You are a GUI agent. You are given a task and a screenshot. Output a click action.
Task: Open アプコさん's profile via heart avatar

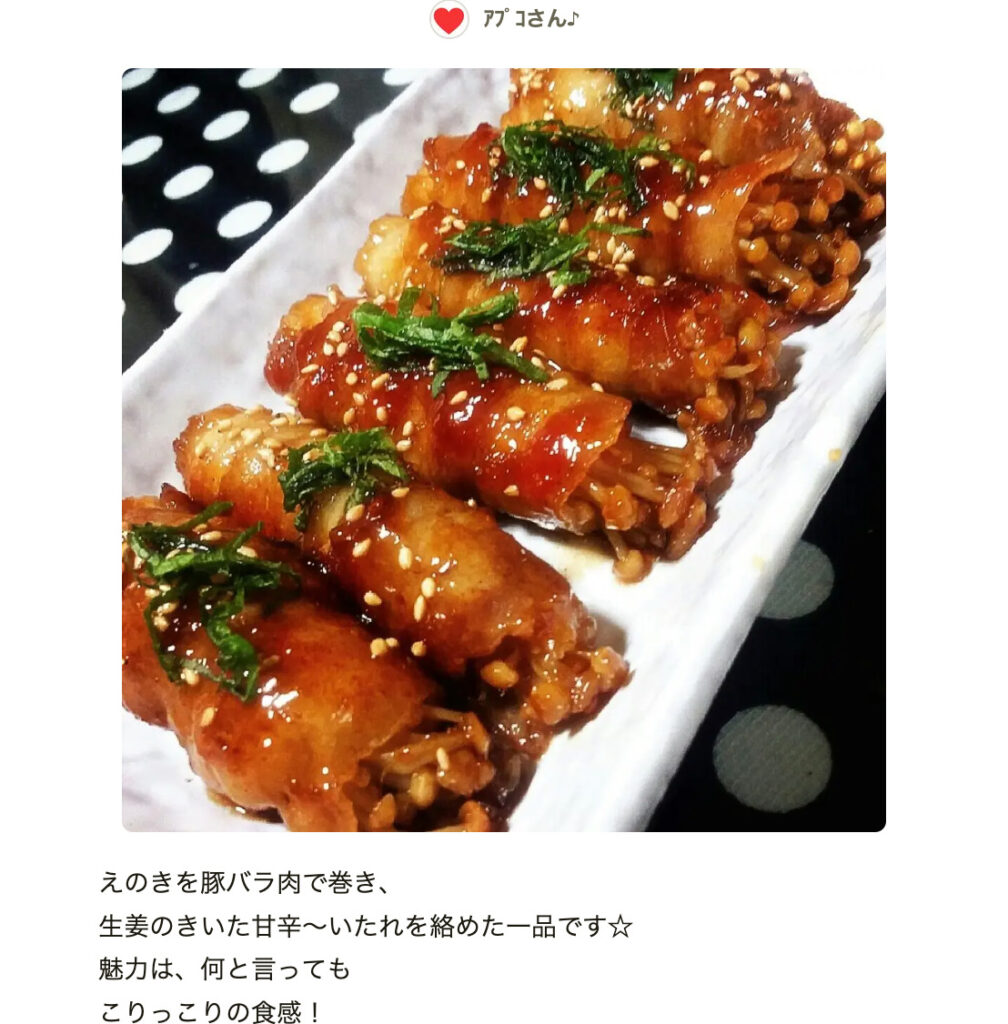(449, 19)
